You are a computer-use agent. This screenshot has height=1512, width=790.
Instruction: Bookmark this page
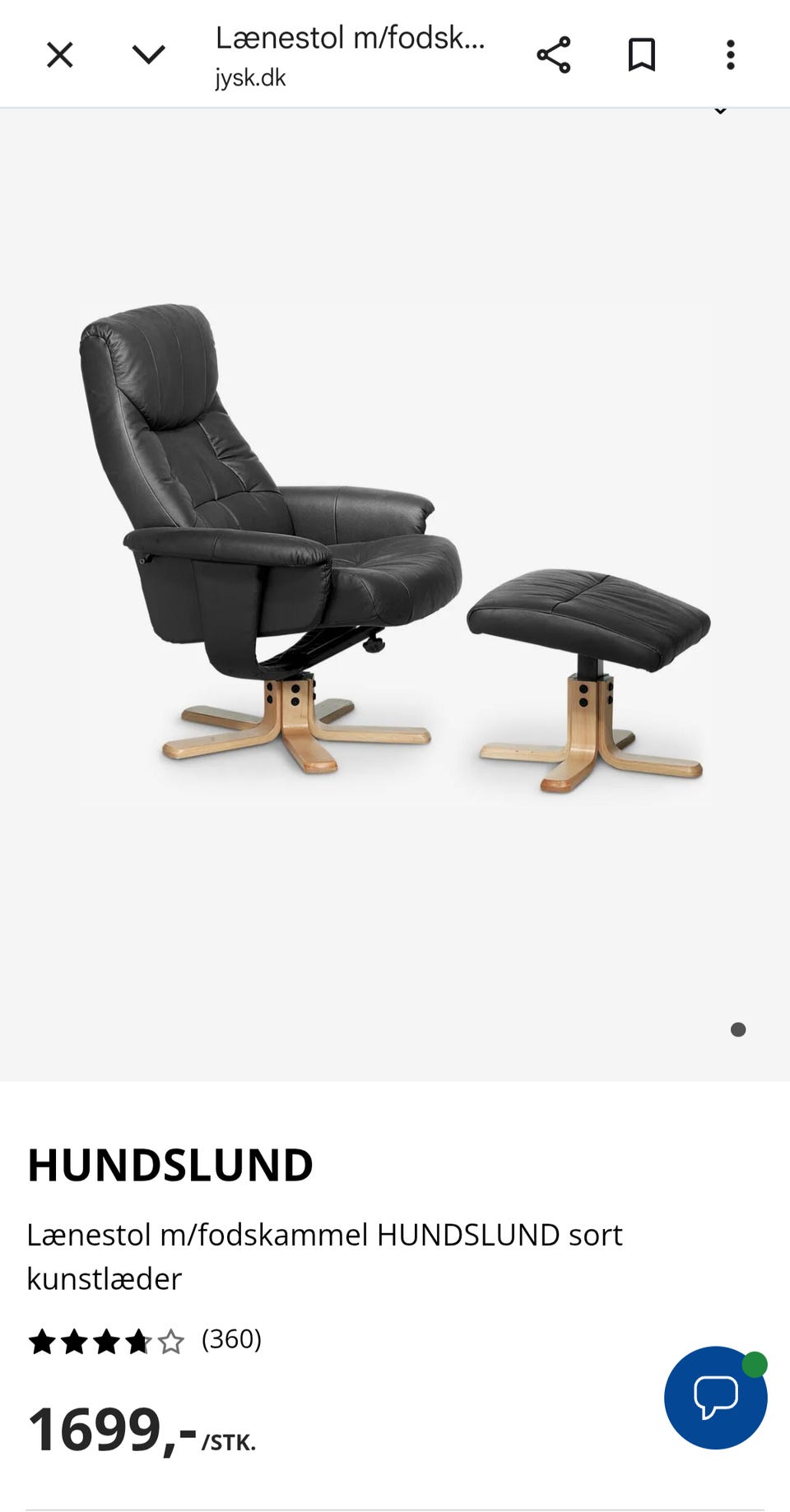642,55
